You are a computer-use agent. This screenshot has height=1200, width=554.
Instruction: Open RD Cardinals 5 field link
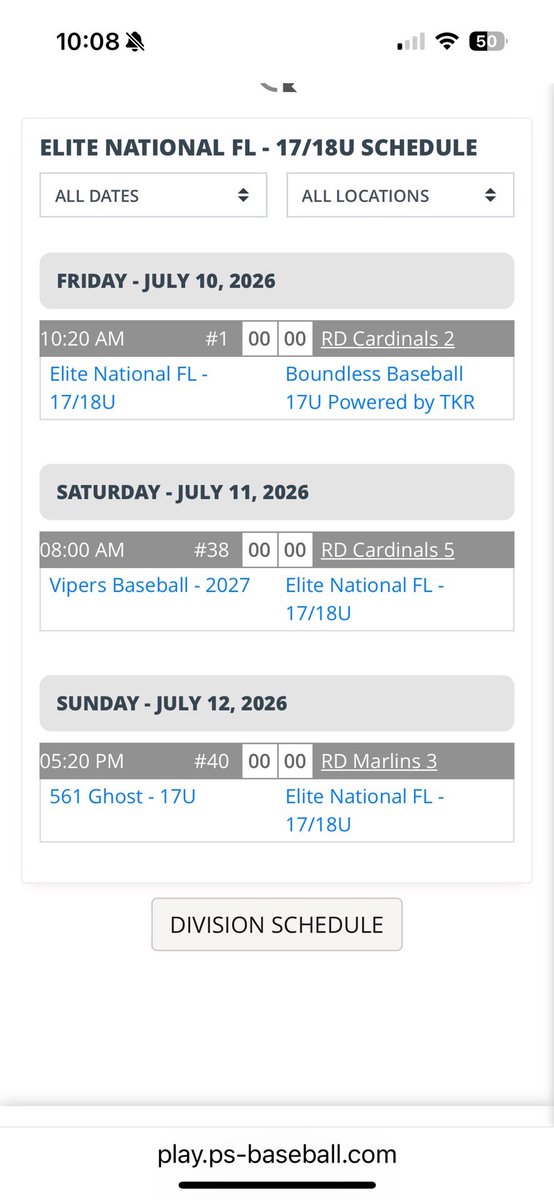click(x=387, y=550)
